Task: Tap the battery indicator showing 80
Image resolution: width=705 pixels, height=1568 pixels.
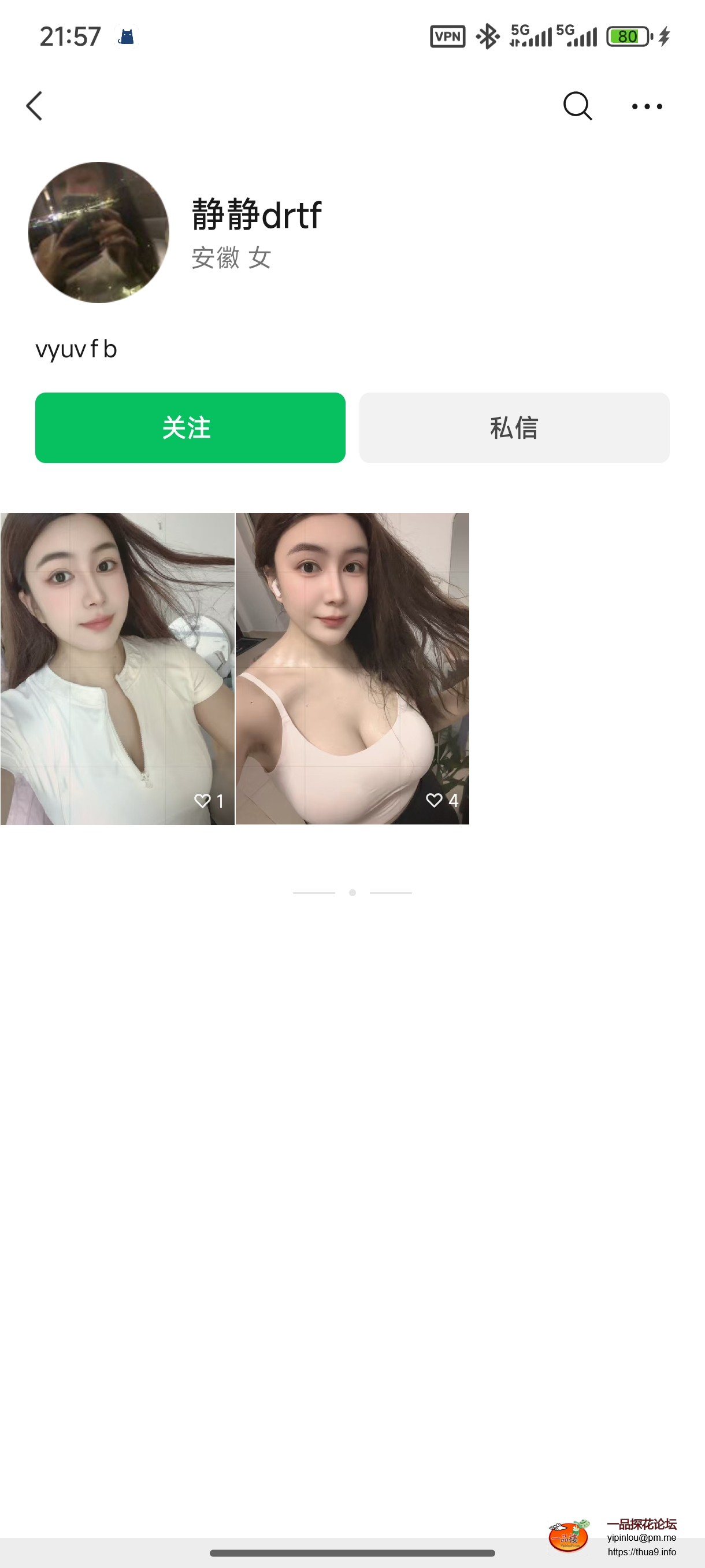Action: pos(626,36)
